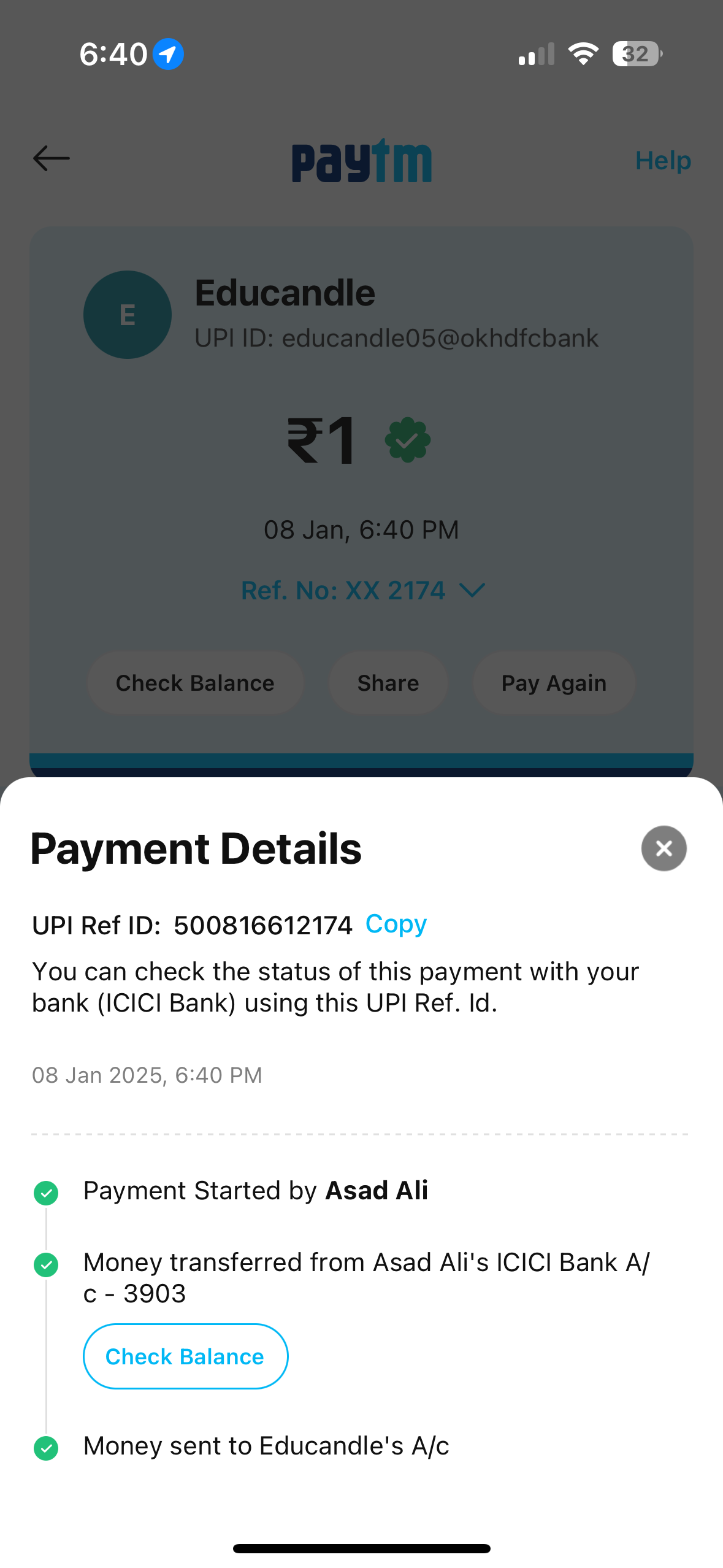Go back with the arrow icon
The width and height of the screenshot is (723, 1568).
click(52, 158)
